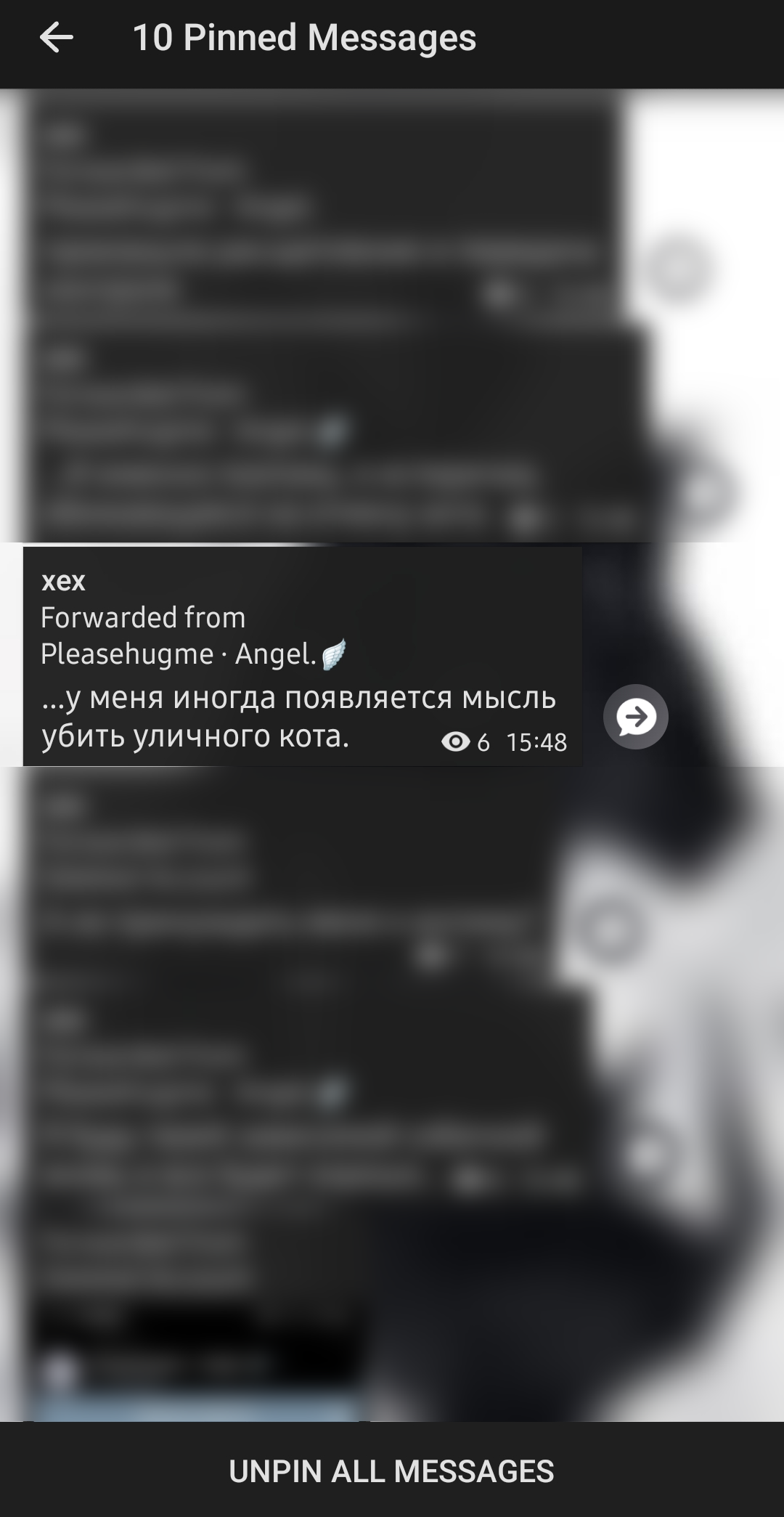The width and height of the screenshot is (784, 1517).
Task: Open the pinned message about уличного кота
Action: pyautogui.click(x=303, y=656)
